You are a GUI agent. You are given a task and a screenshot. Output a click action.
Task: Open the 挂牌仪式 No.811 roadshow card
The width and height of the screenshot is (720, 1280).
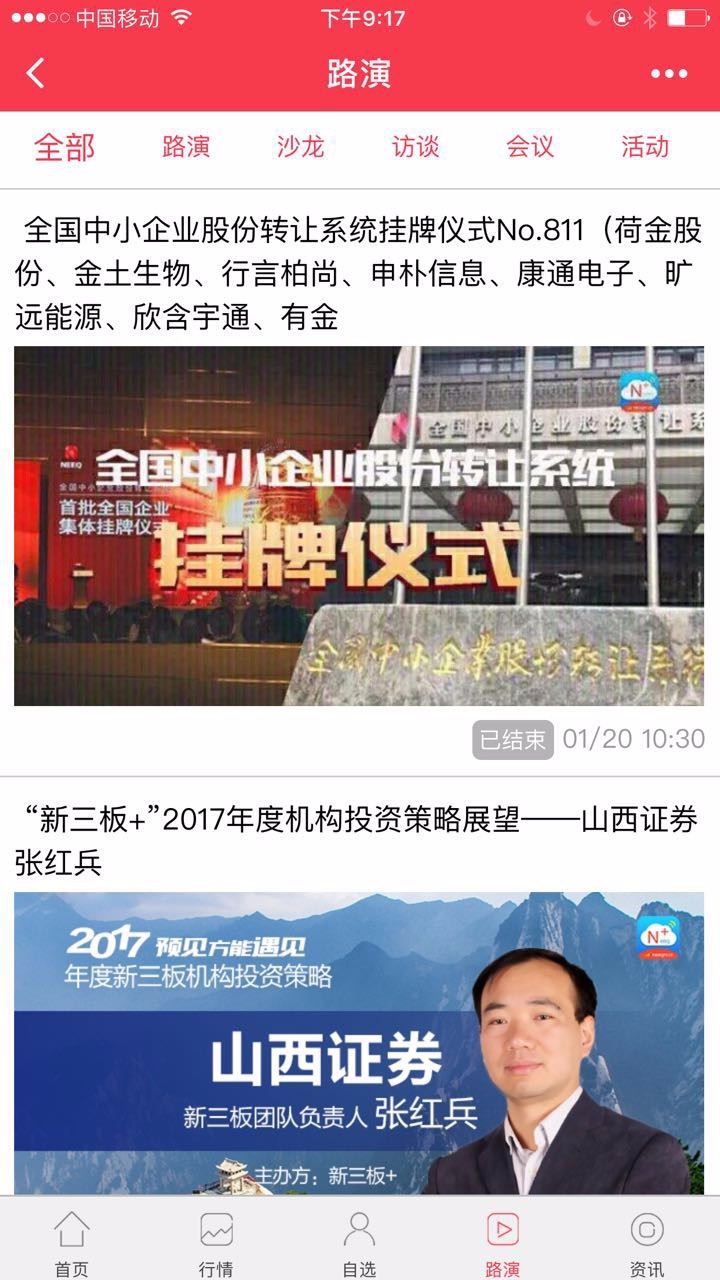click(359, 525)
